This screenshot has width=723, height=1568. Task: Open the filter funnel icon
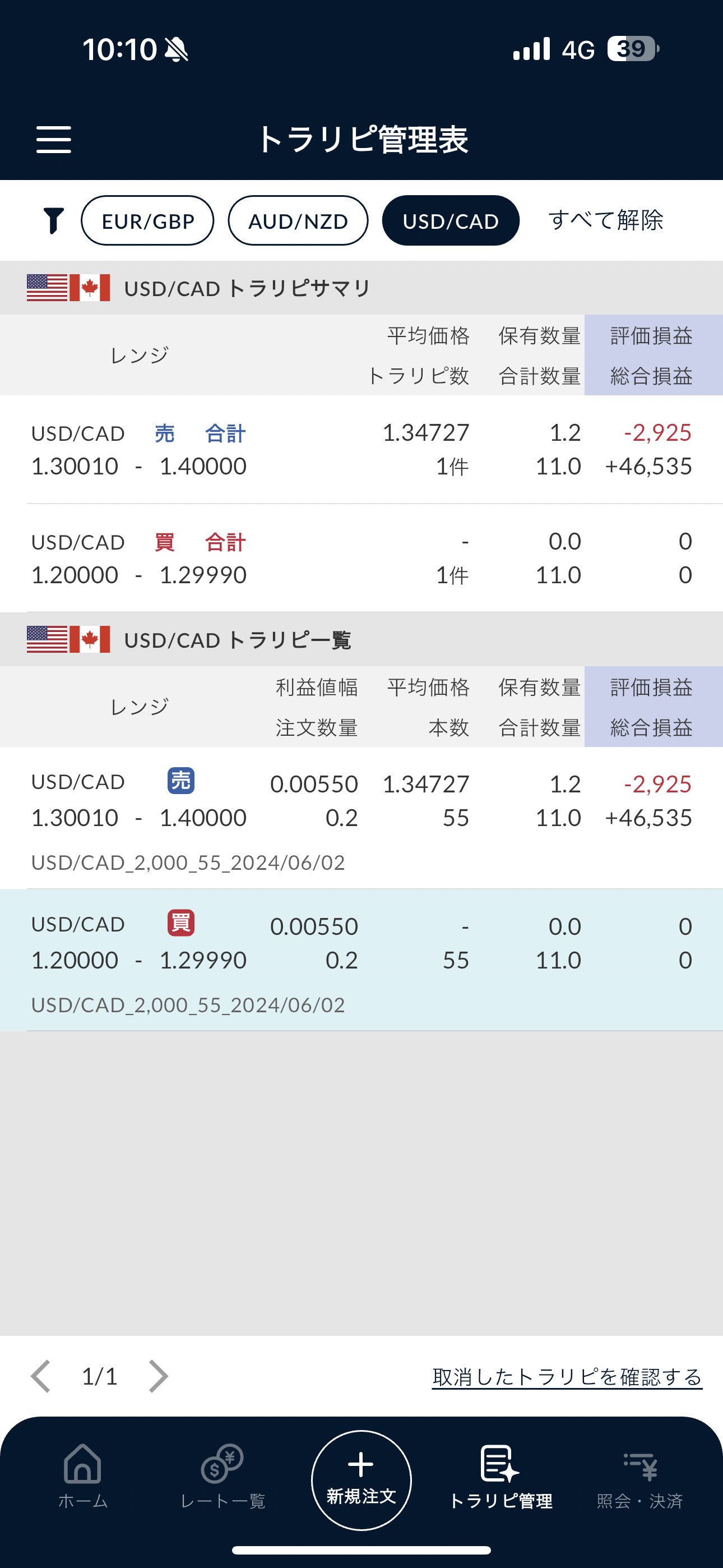54,220
